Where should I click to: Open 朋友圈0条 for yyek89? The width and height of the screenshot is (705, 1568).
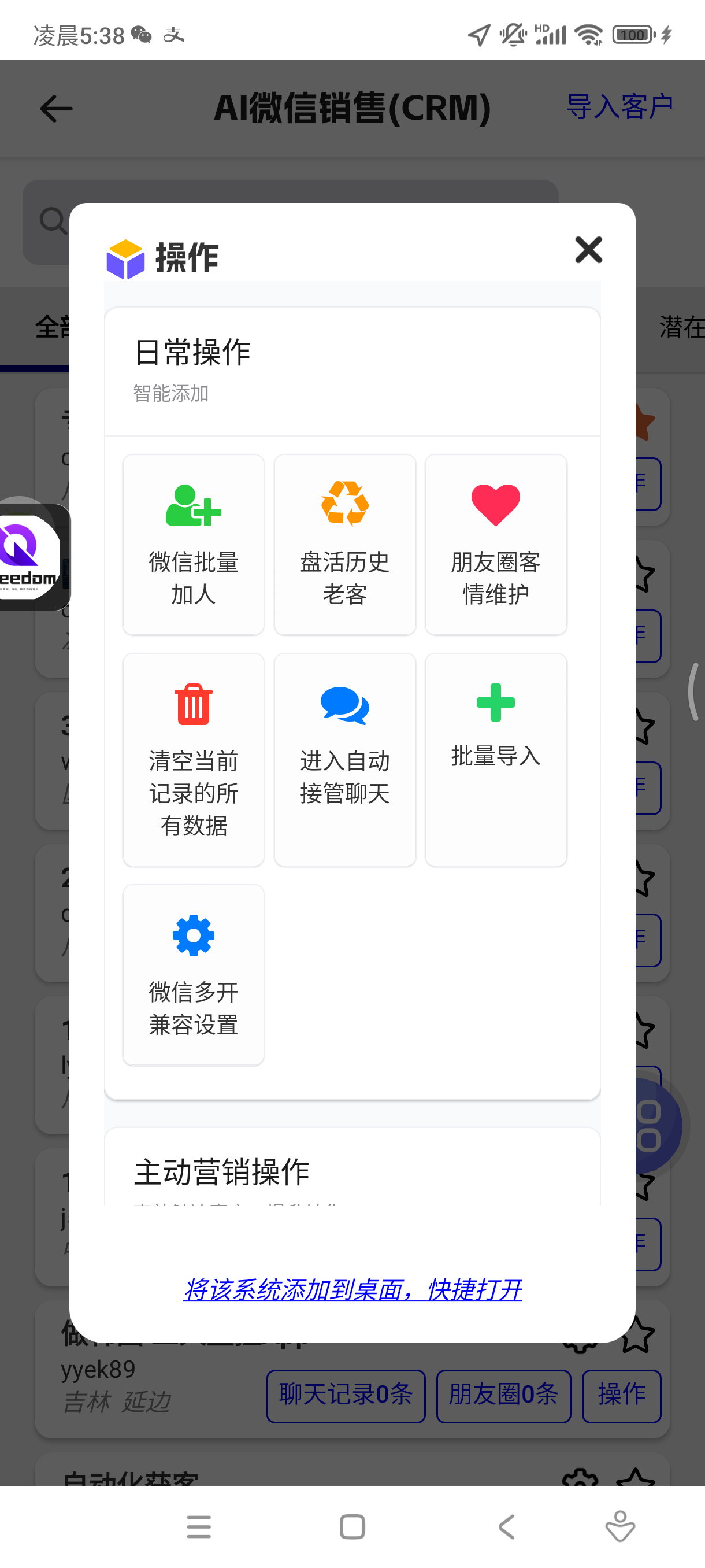[503, 1395]
